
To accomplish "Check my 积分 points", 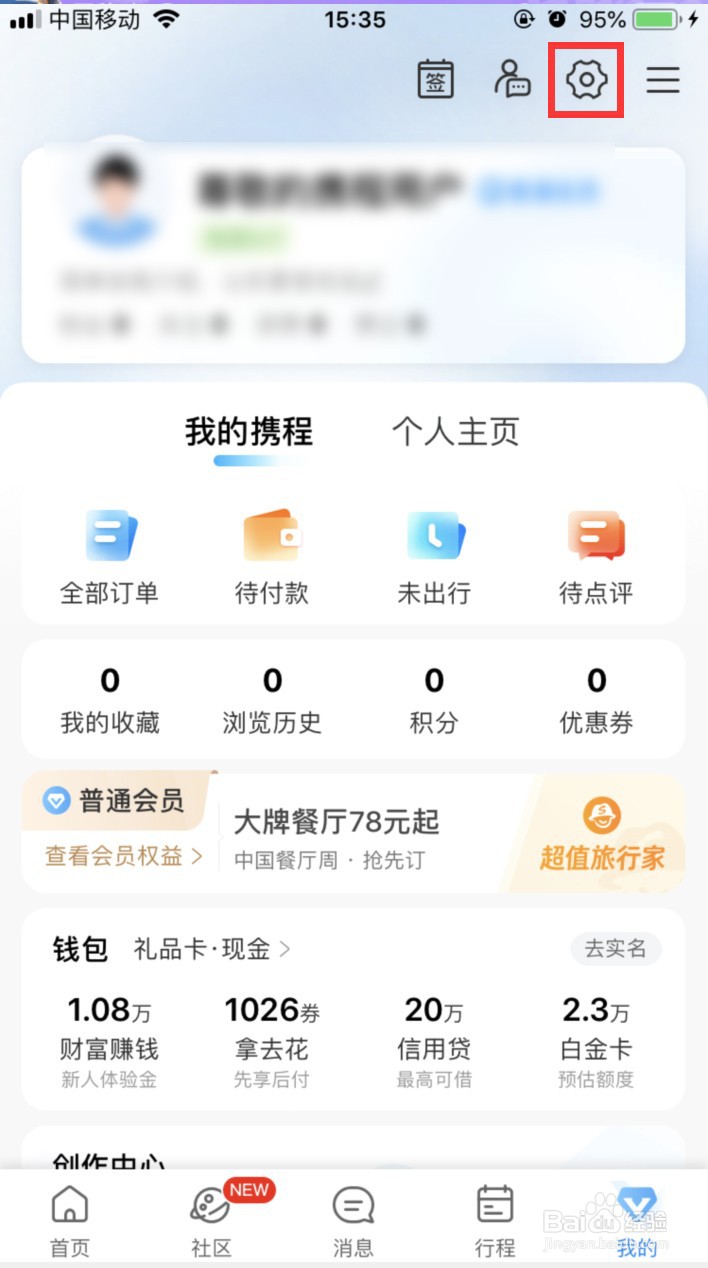I will point(434,700).
